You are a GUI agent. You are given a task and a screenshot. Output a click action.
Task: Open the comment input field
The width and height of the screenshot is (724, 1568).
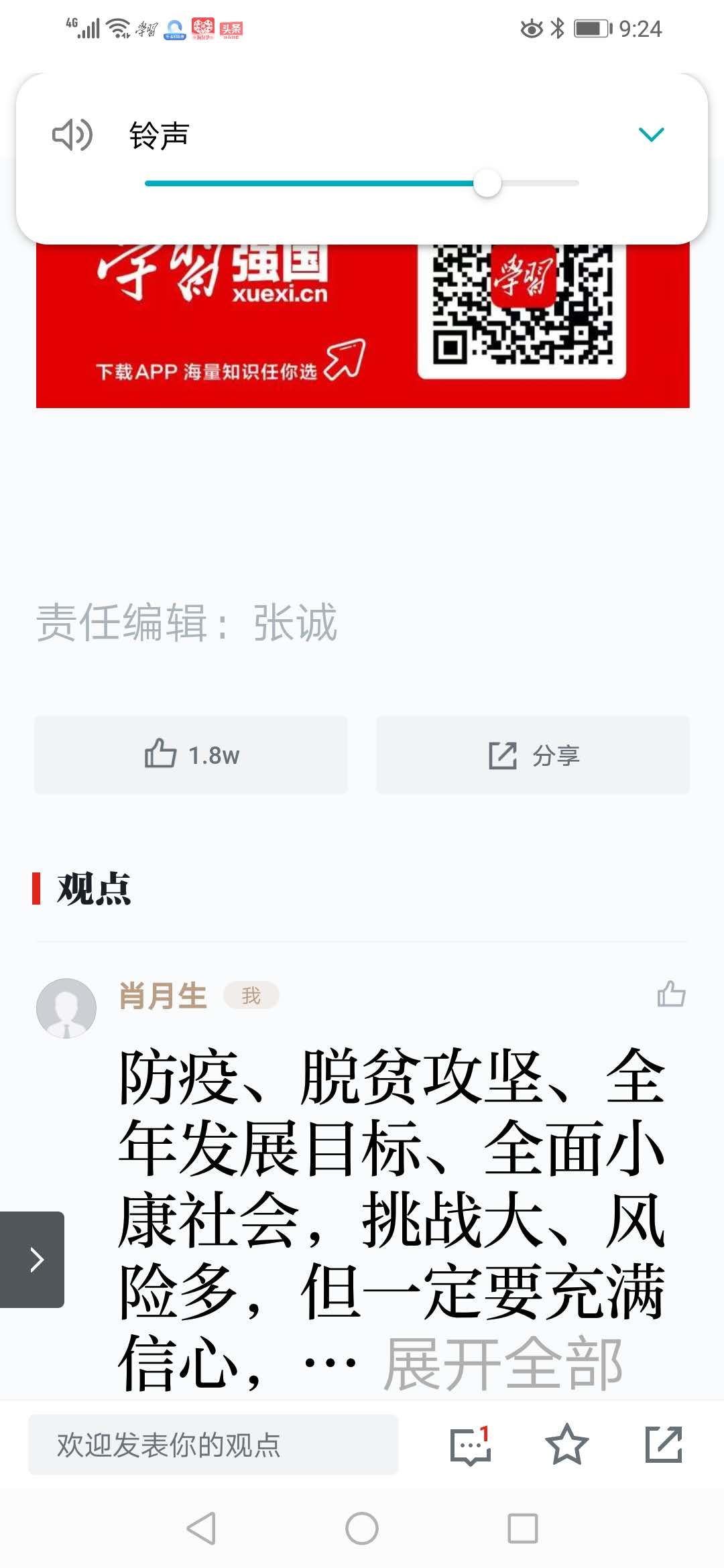(x=213, y=1445)
